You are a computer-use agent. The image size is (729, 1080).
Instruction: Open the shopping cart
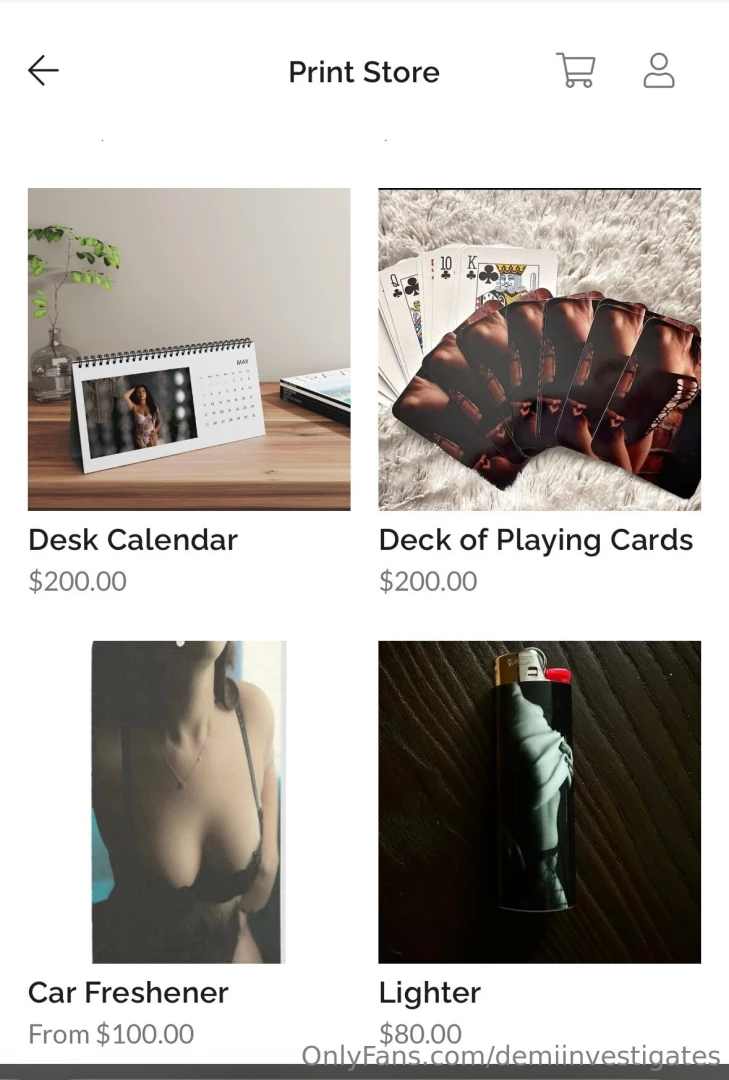point(575,71)
